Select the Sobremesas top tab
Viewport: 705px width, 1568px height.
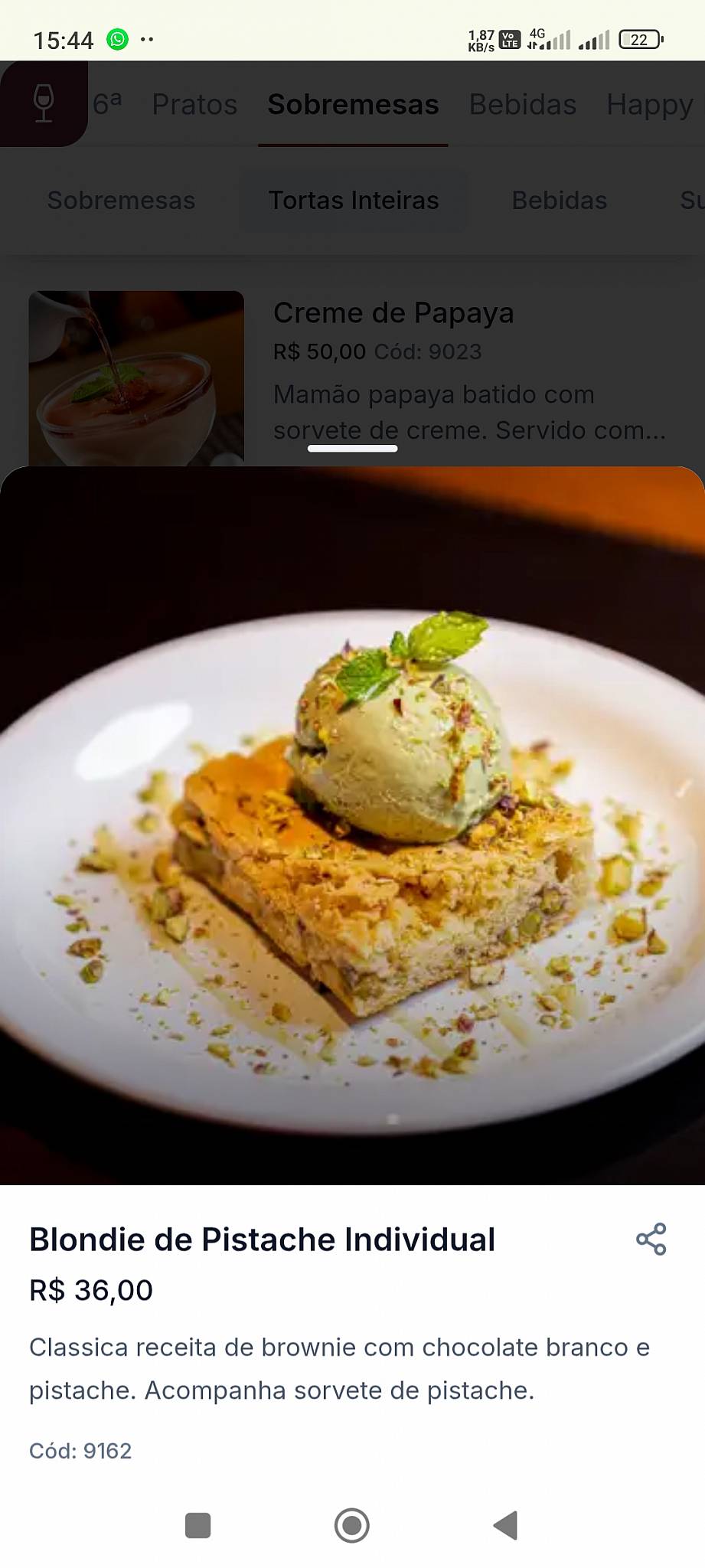click(x=353, y=104)
